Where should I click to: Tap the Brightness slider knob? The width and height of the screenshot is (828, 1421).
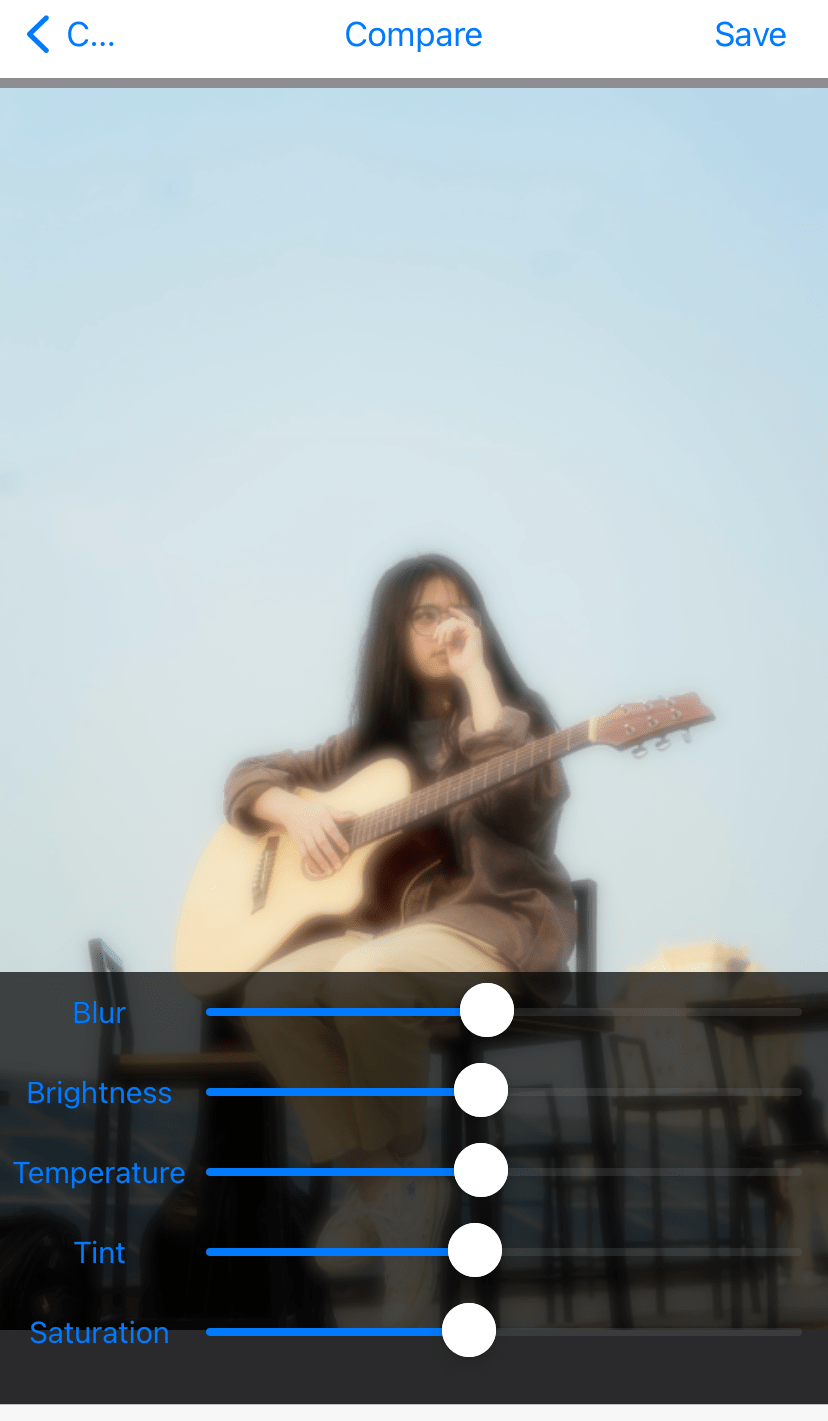tap(481, 1091)
